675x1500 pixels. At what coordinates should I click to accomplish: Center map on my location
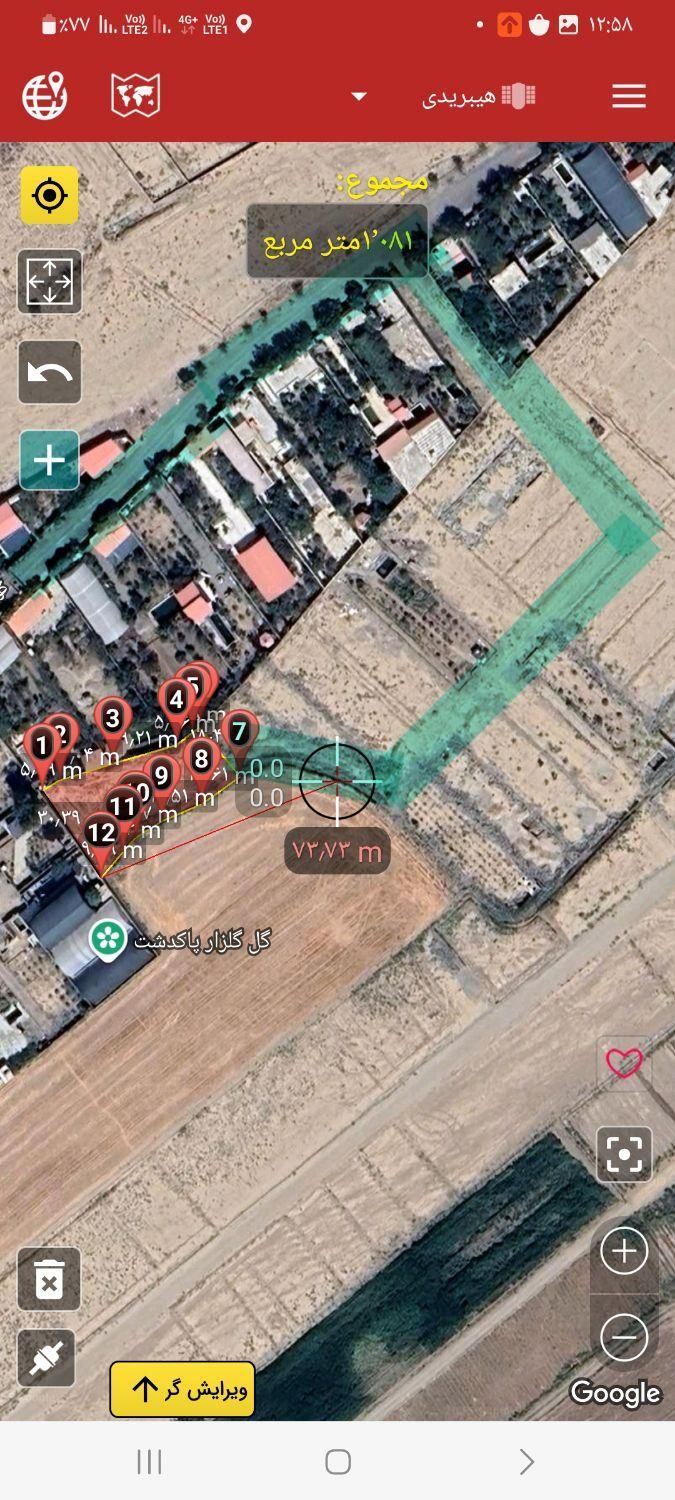(49, 195)
